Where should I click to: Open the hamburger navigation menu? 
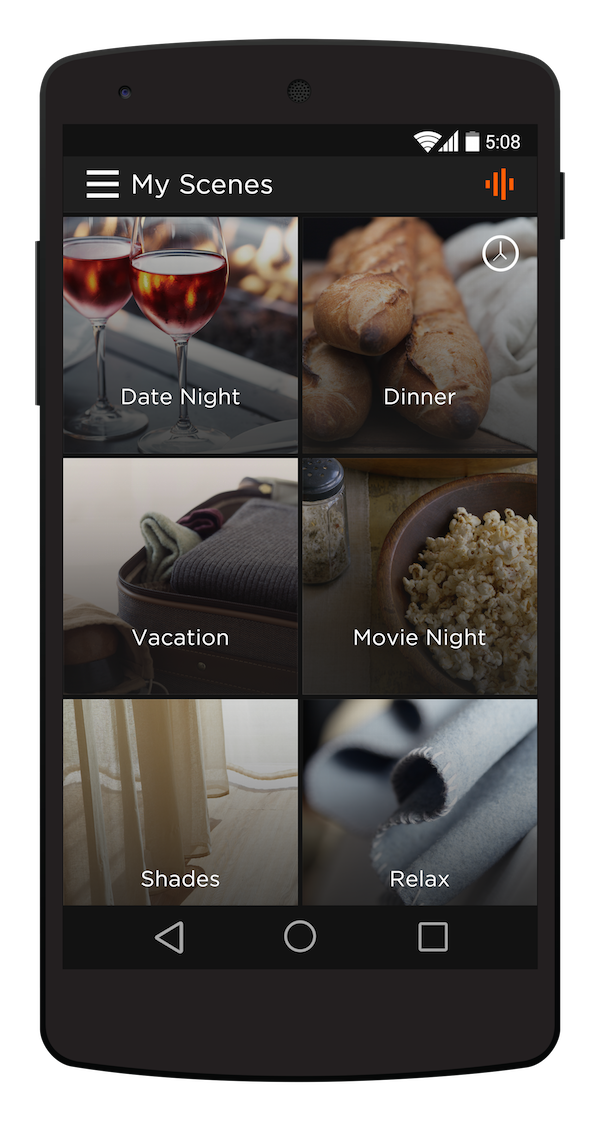(x=102, y=185)
